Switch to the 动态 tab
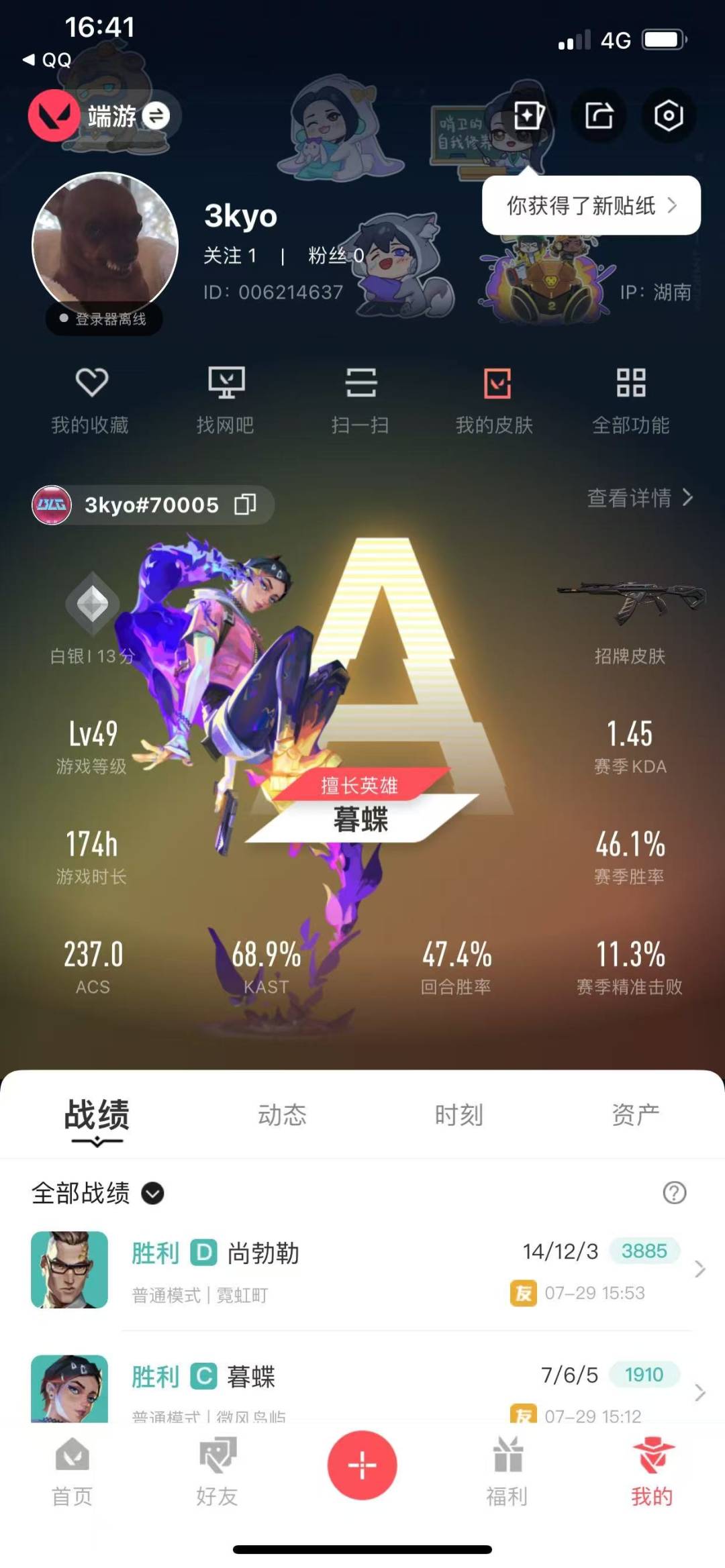Viewport: 725px width, 1568px height. pos(282,1115)
